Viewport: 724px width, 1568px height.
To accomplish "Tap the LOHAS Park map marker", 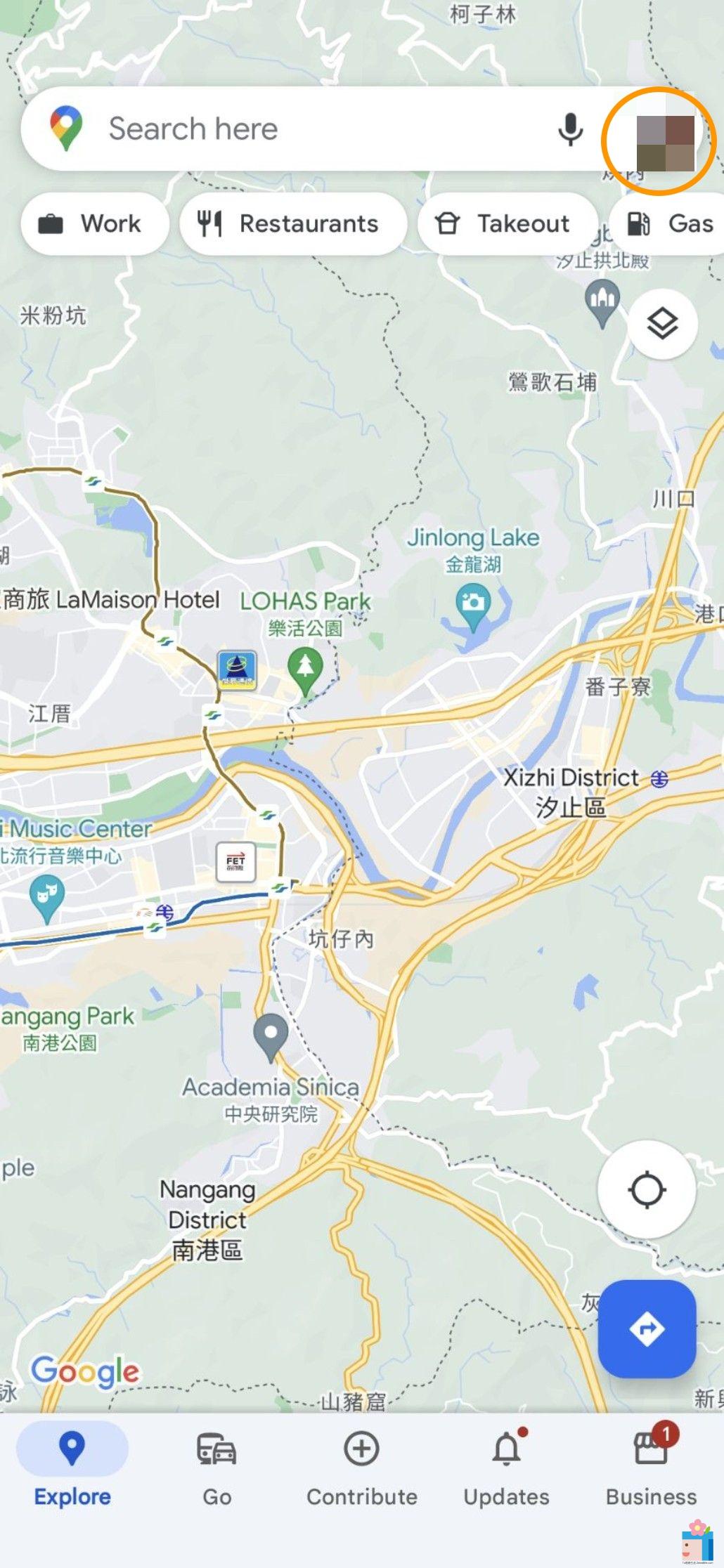I will click(305, 667).
